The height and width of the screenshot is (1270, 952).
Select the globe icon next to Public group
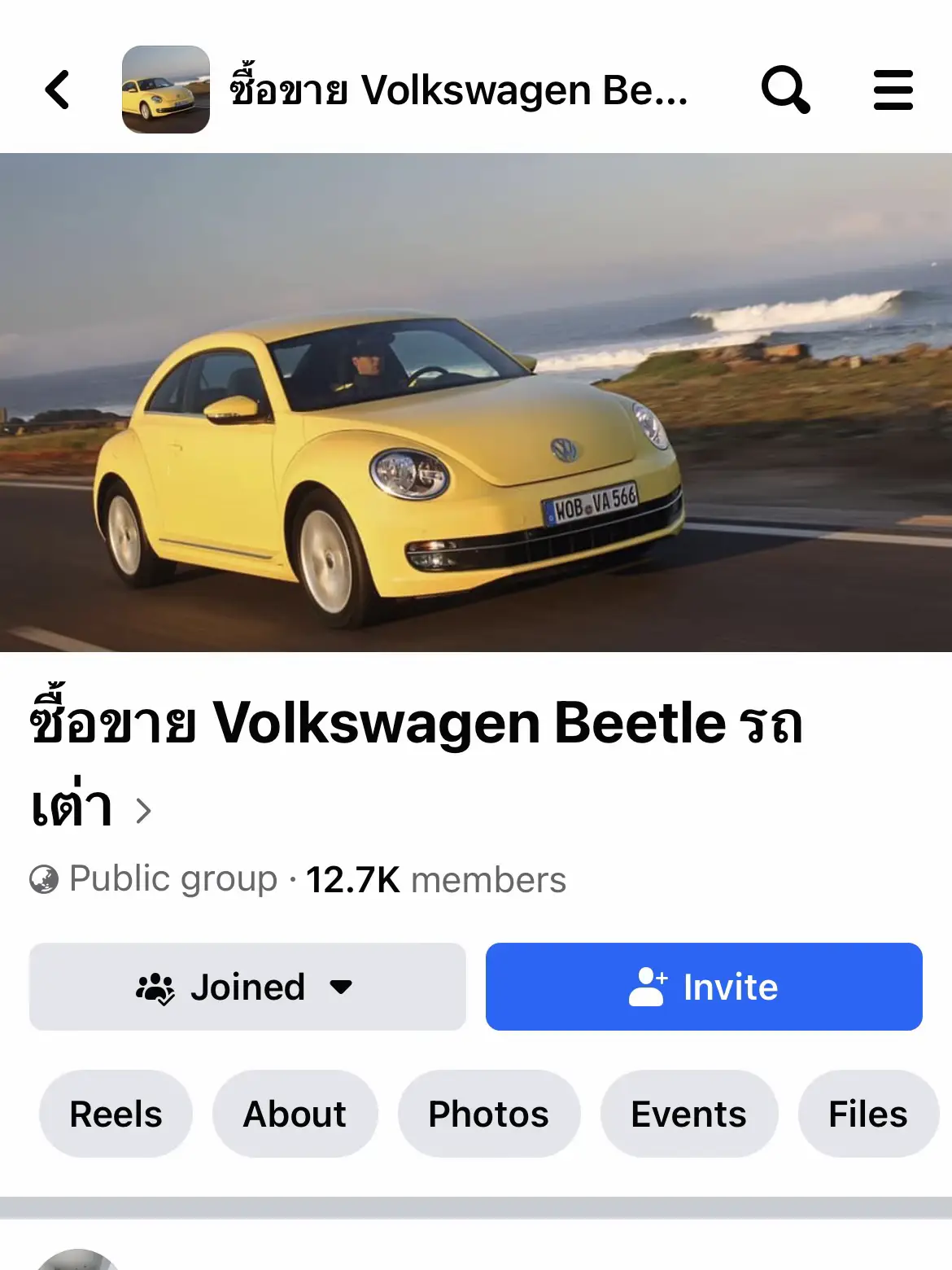pos(45,878)
